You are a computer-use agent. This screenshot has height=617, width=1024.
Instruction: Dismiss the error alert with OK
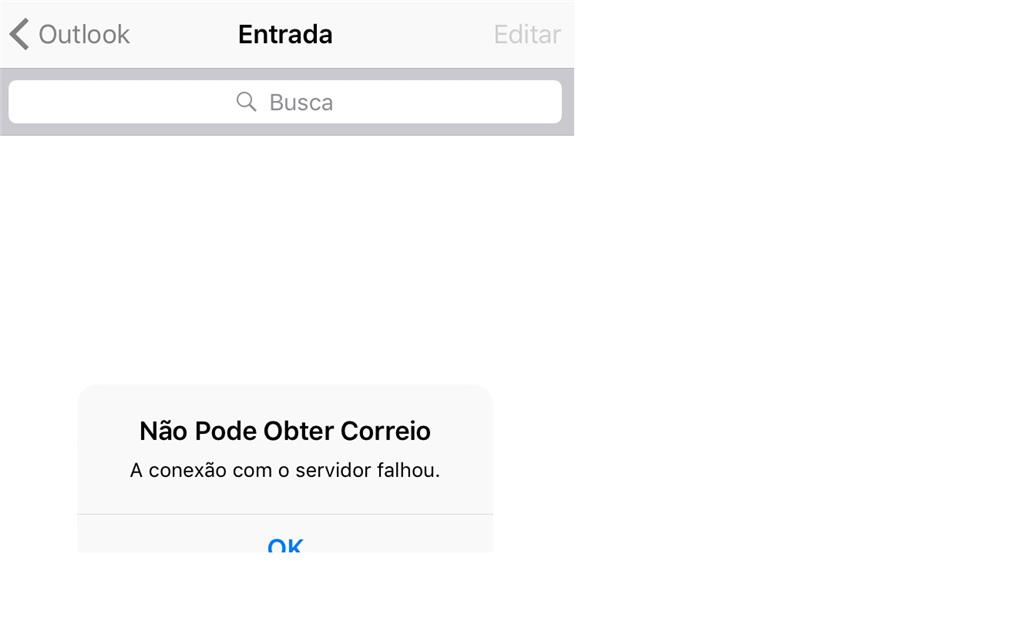285,543
